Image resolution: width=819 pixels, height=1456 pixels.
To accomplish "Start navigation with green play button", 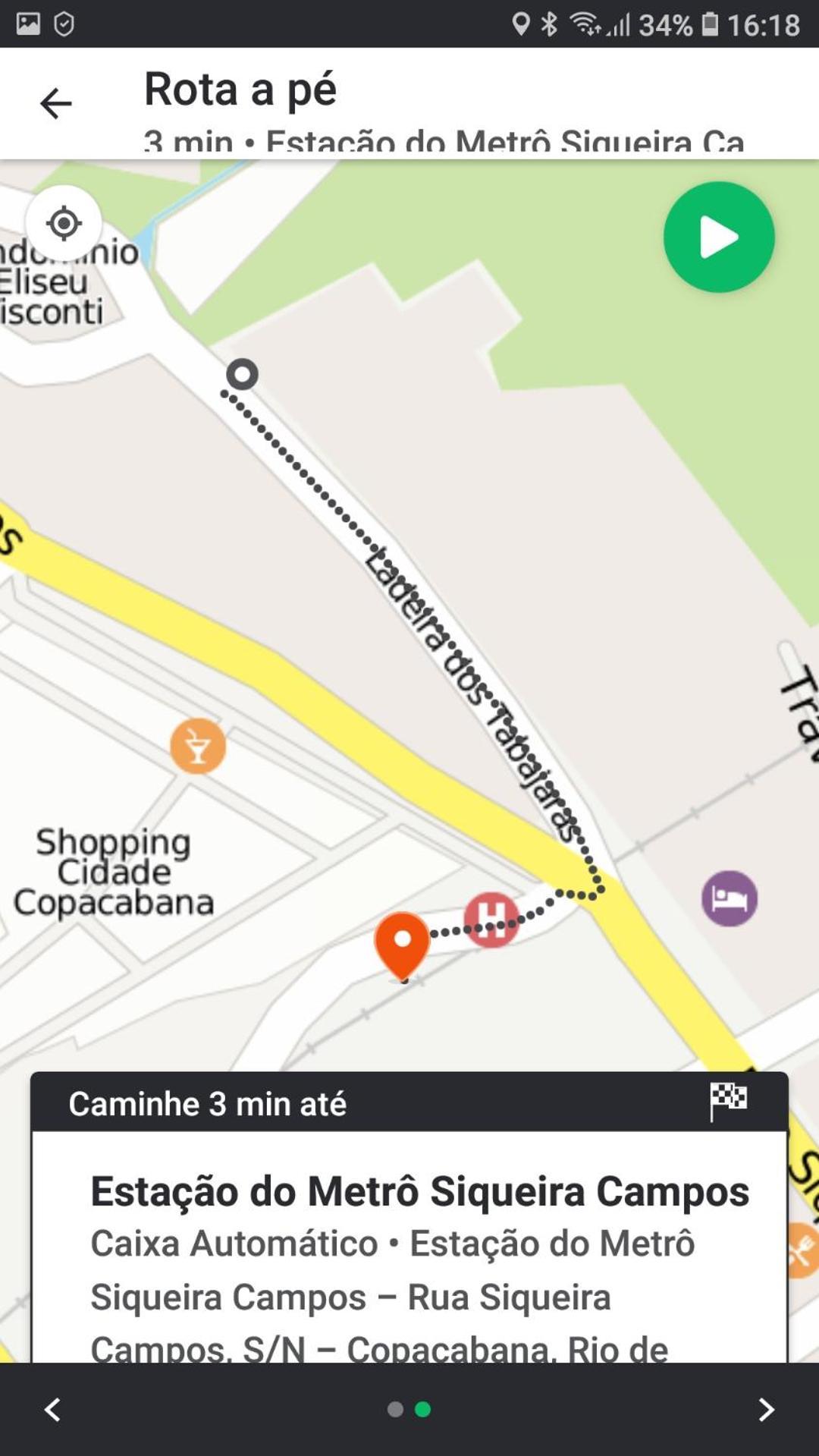I will [718, 237].
